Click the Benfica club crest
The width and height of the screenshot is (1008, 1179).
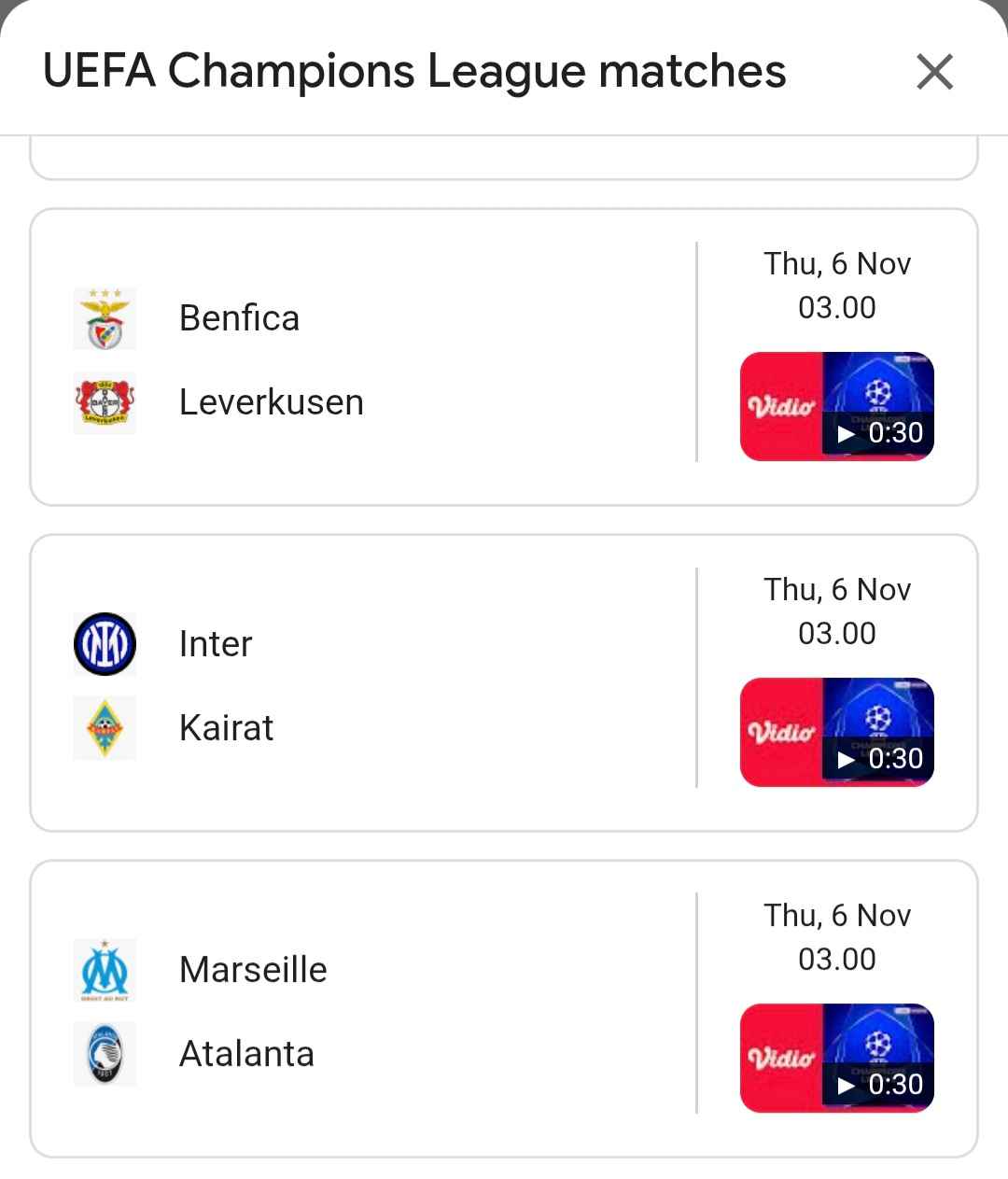(x=104, y=317)
